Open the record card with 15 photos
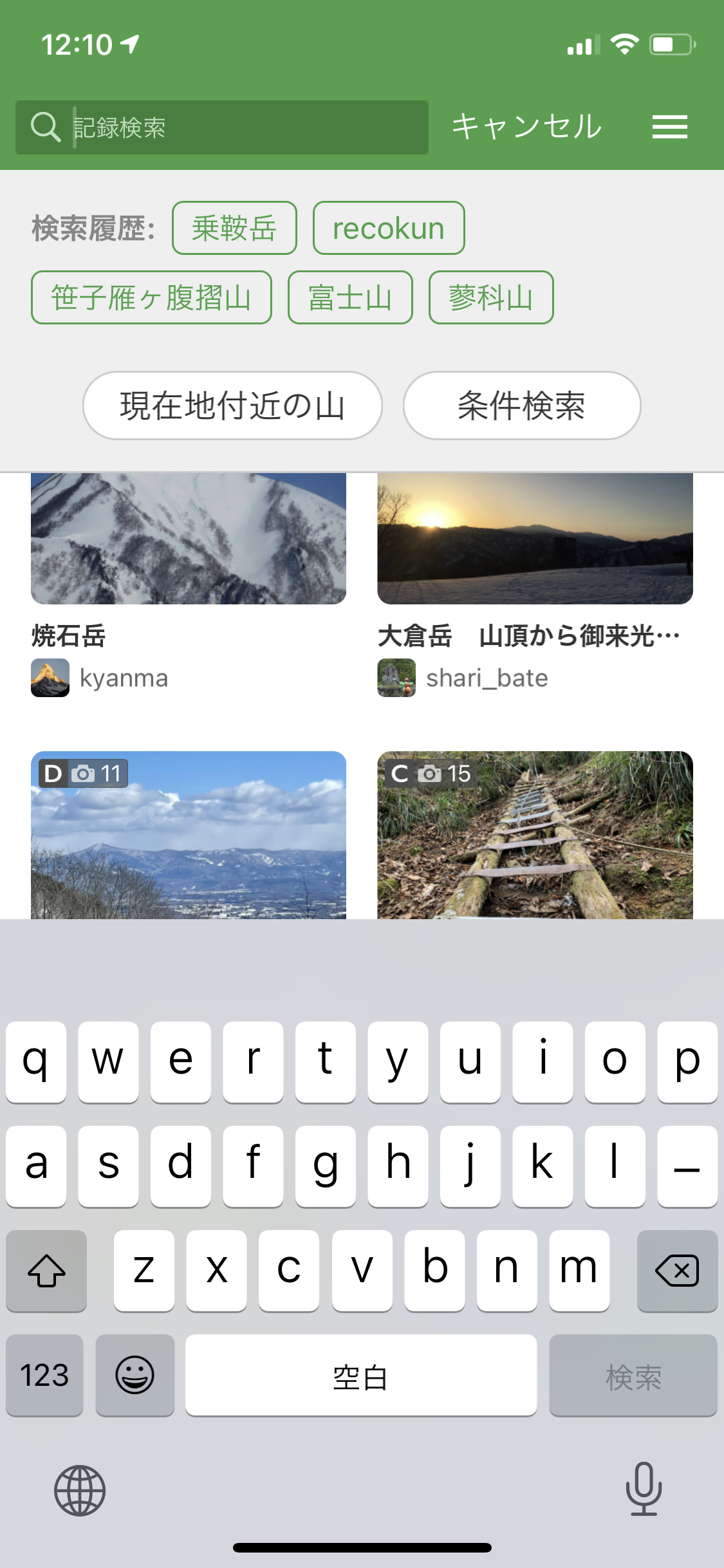This screenshot has height=1568, width=724. pyautogui.click(x=535, y=835)
